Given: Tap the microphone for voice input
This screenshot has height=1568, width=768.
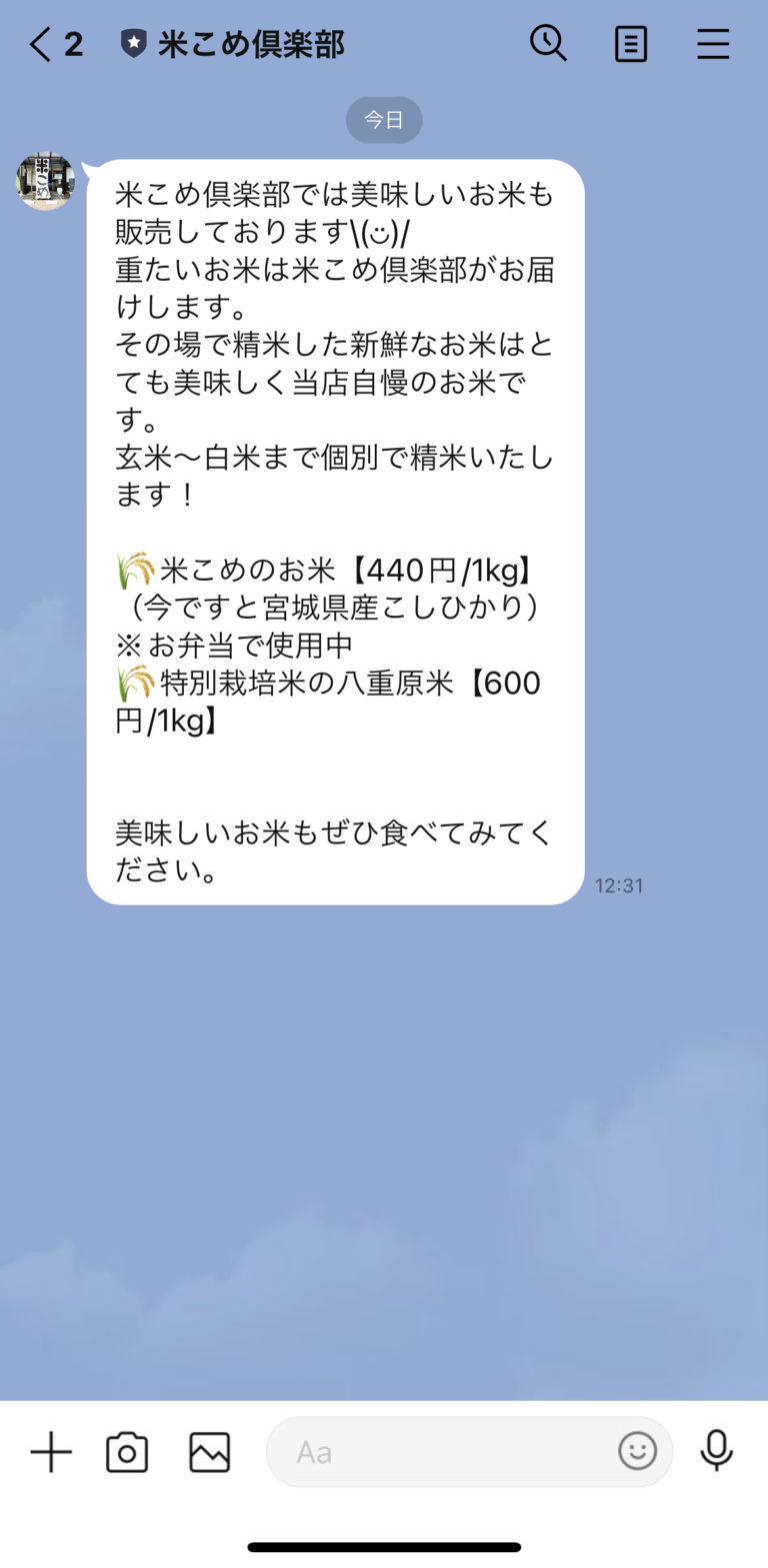Looking at the screenshot, I should point(718,1452).
